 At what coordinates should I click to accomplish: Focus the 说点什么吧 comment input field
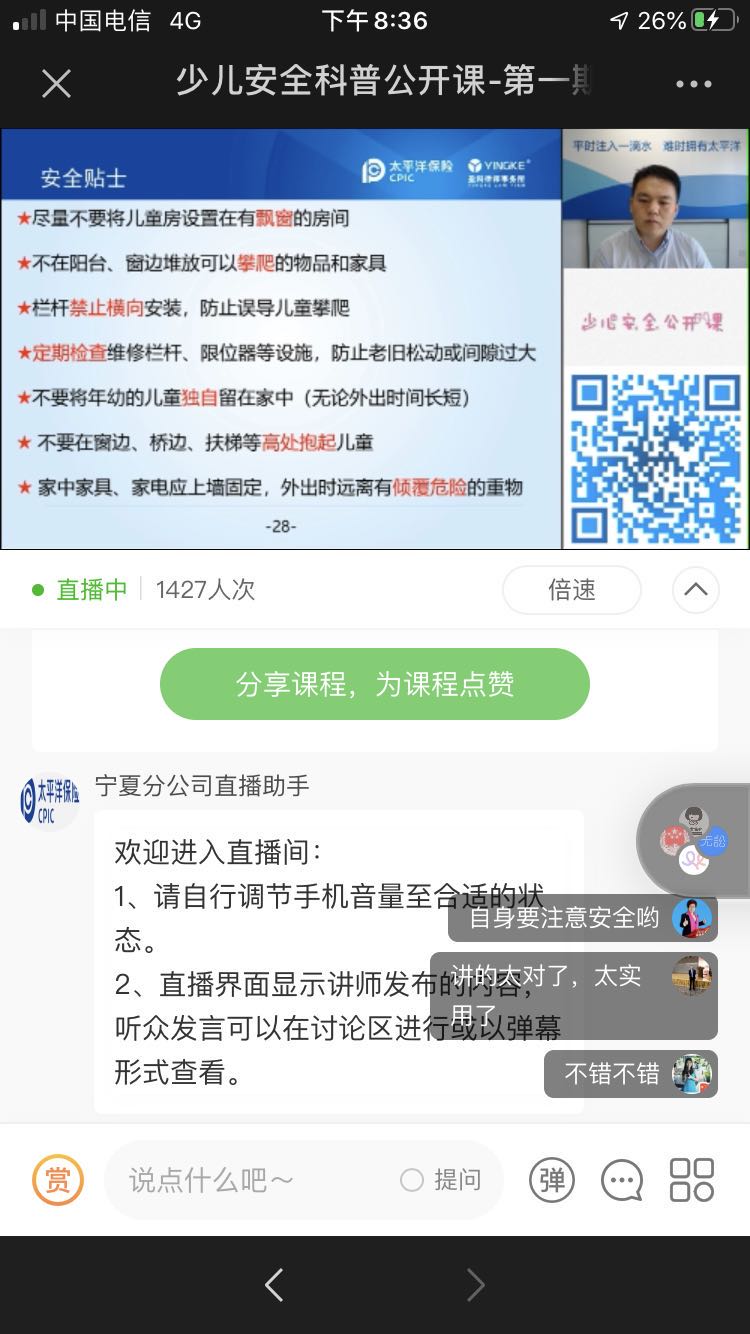(x=250, y=1180)
